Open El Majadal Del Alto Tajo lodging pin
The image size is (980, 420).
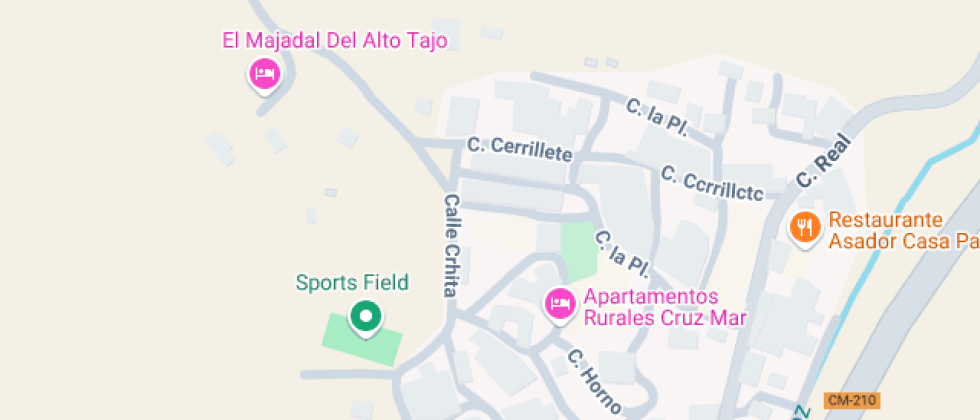click(x=264, y=74)
